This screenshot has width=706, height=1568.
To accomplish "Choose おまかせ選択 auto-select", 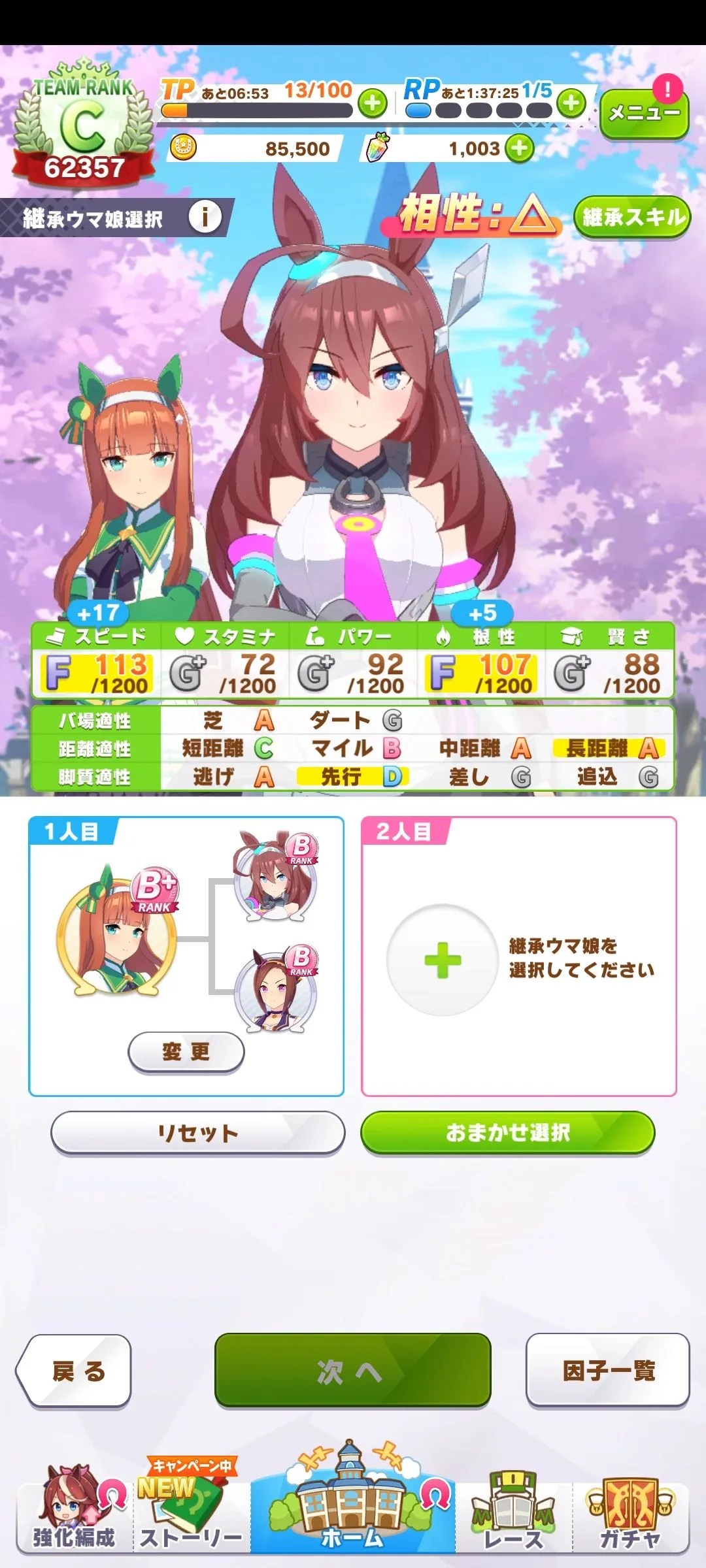I will (508, 1133).
